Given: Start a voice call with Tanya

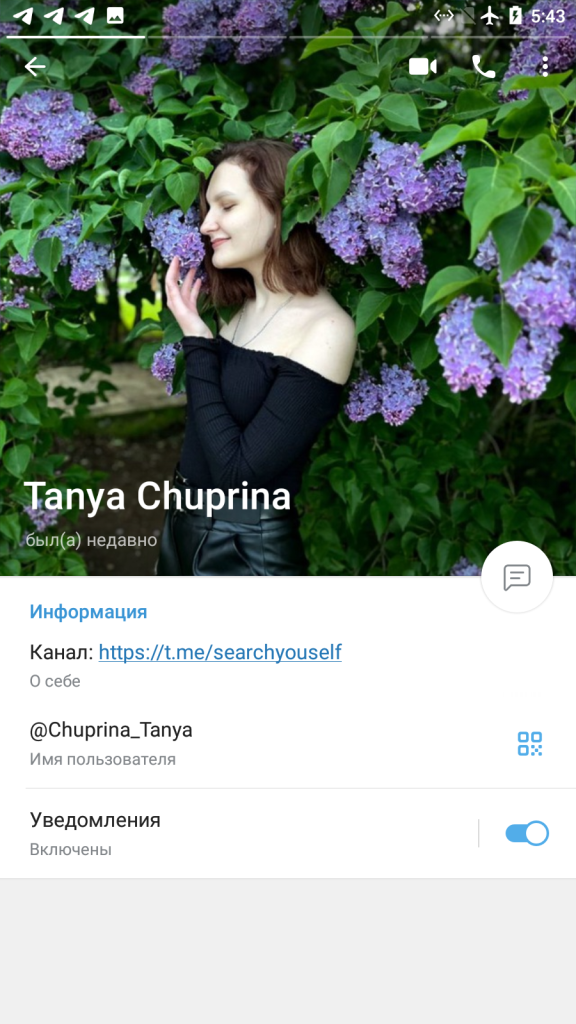Looking at the screenshot, I should click(x=483, y=66).
